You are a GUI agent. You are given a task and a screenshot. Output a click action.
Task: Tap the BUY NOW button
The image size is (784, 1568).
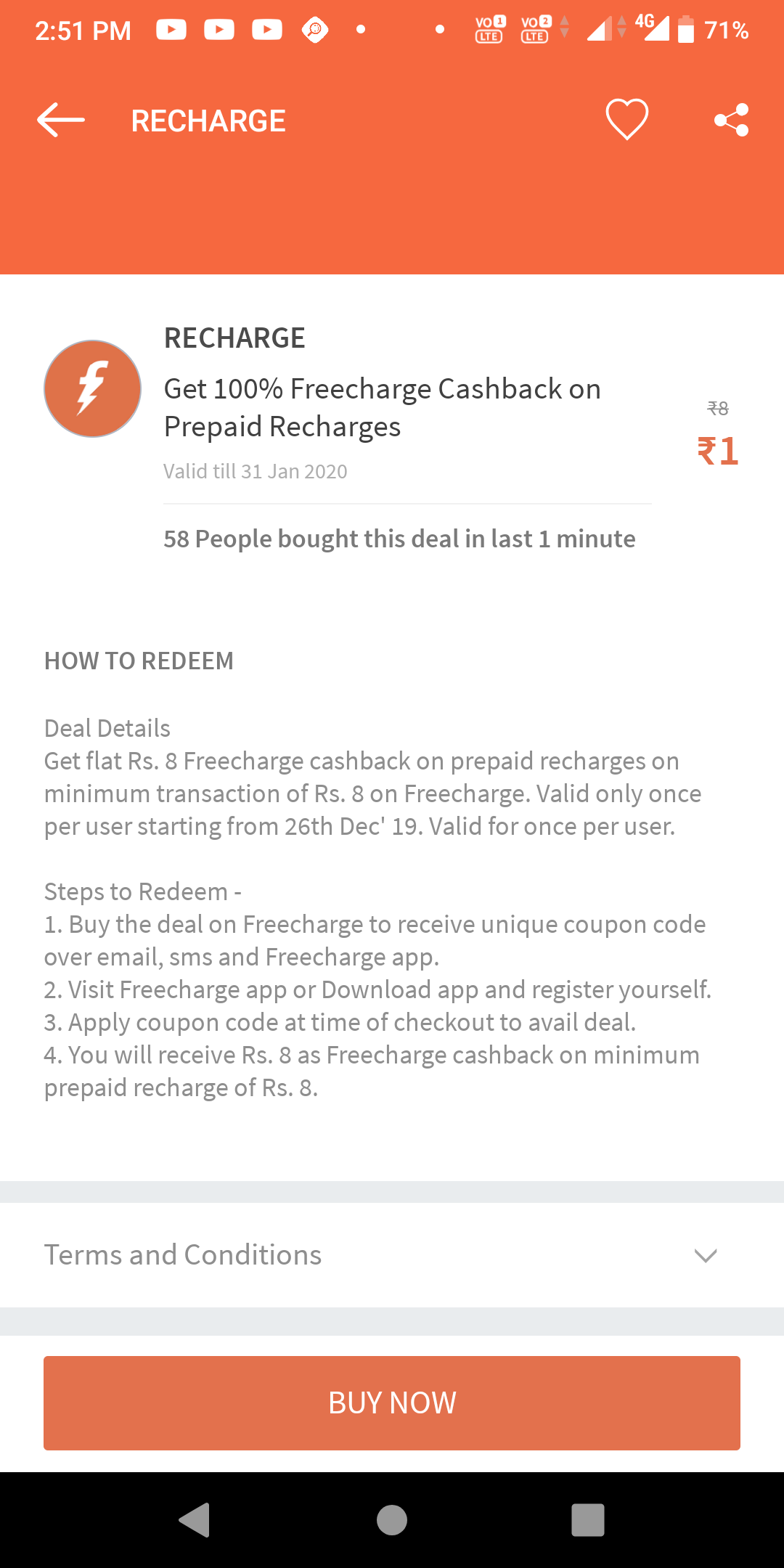[x=392, y=1402]
